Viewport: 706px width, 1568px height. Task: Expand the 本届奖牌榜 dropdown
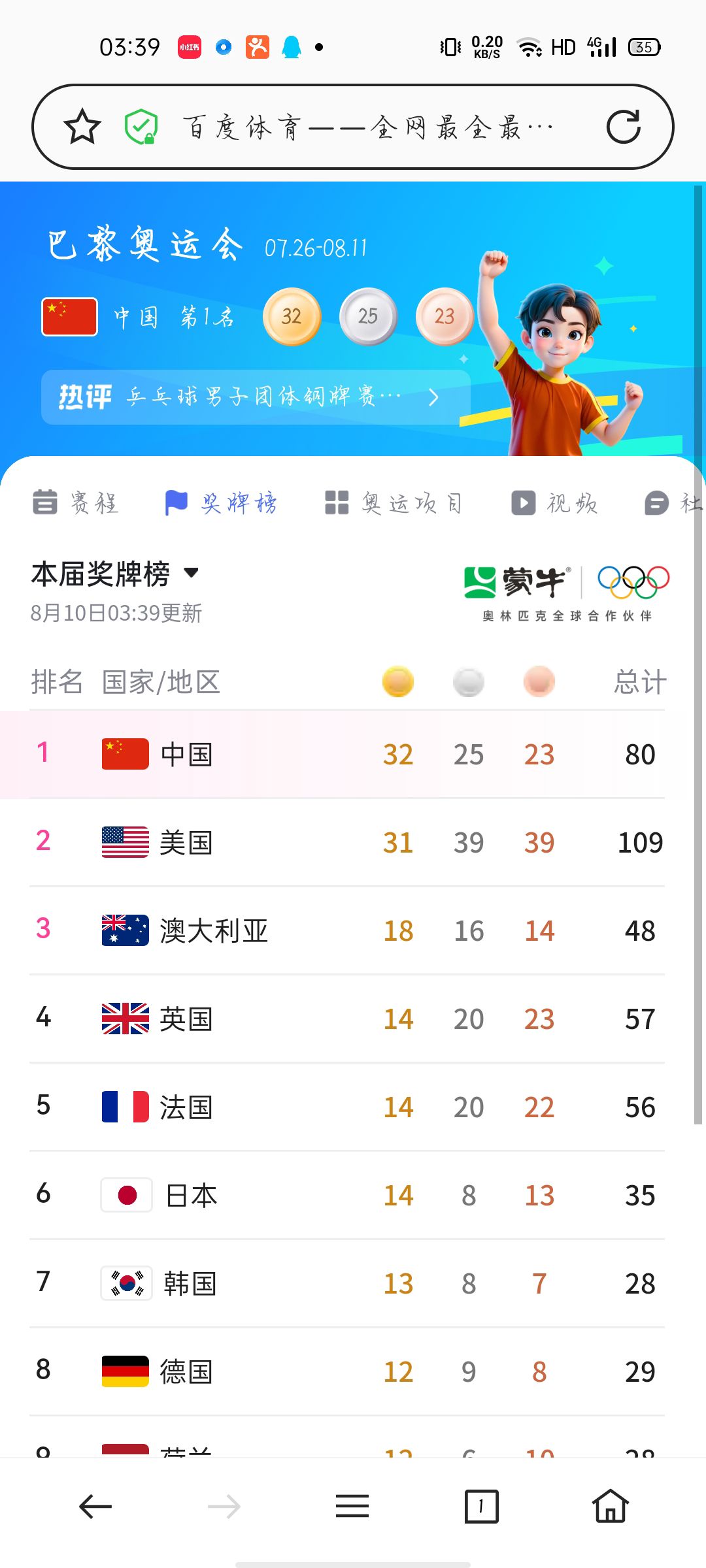coord(115,574)
